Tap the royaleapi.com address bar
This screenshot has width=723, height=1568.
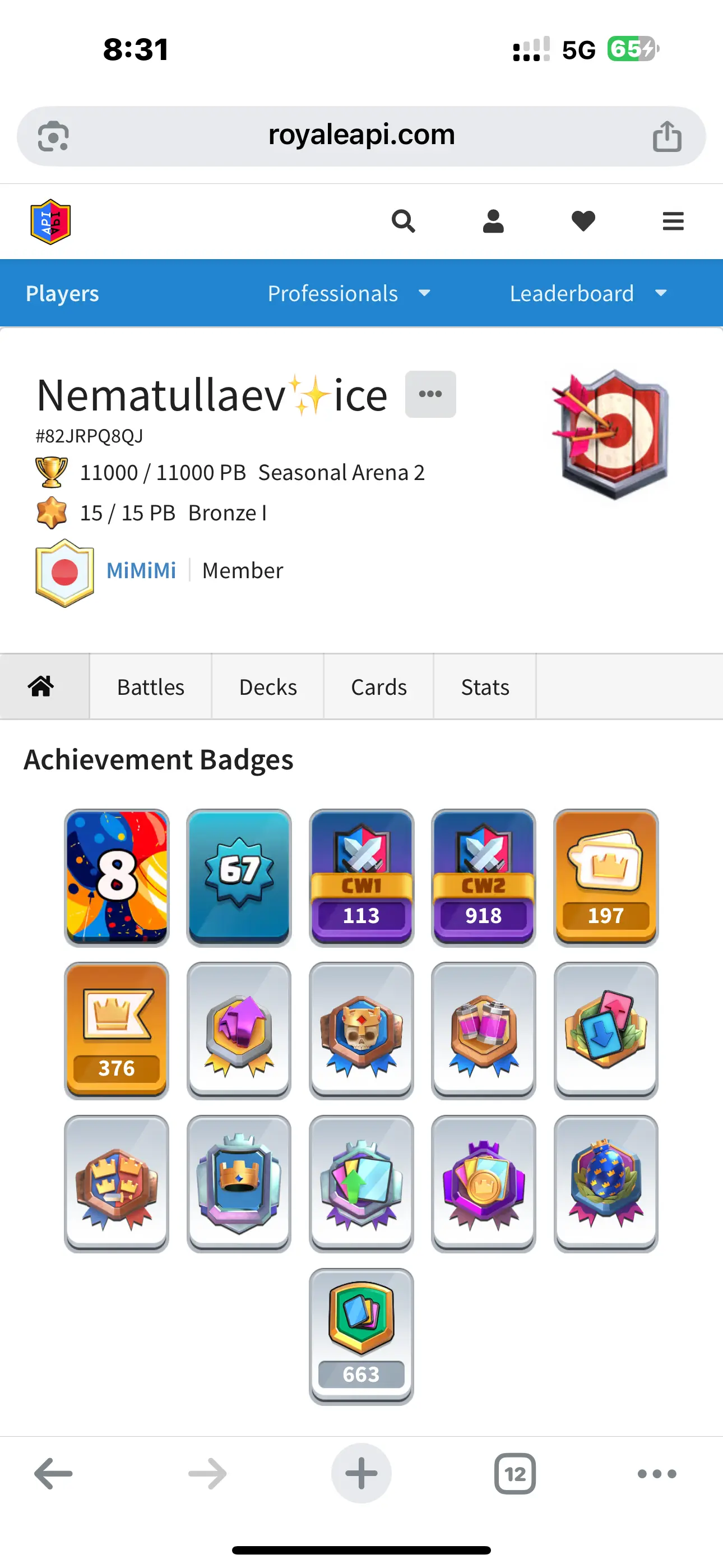point(361,135)
